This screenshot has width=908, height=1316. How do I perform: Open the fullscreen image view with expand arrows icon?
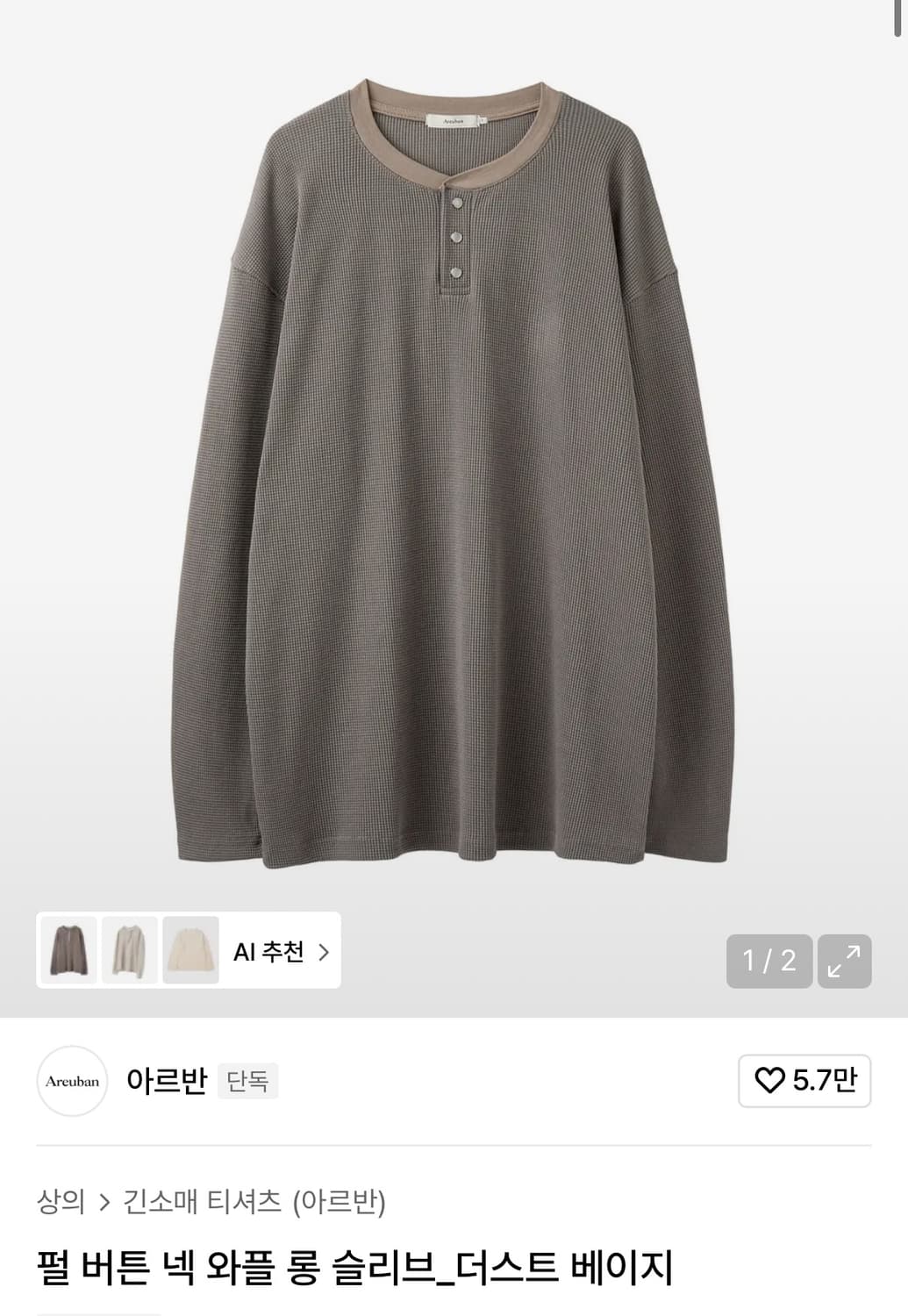pos(845,962)
